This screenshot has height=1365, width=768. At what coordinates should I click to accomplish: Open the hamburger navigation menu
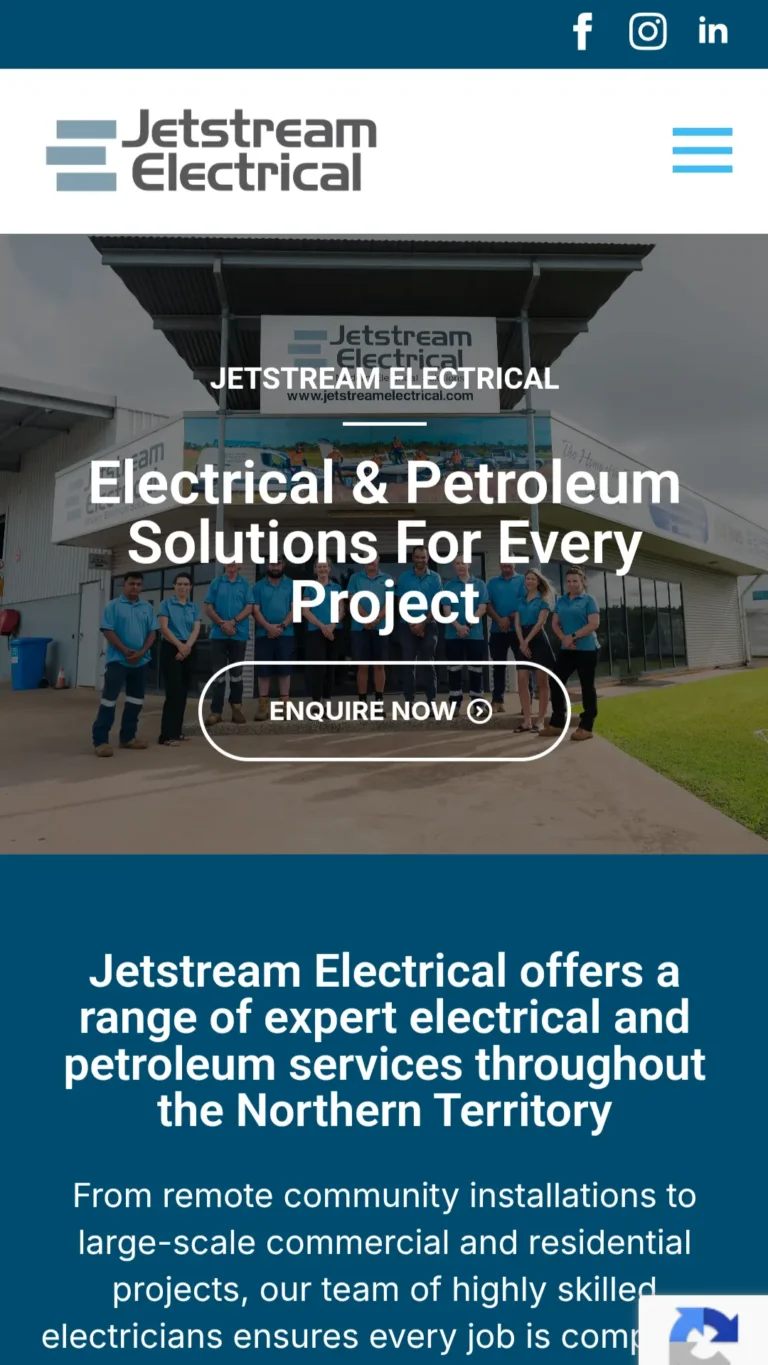click(x=702, y=151)
